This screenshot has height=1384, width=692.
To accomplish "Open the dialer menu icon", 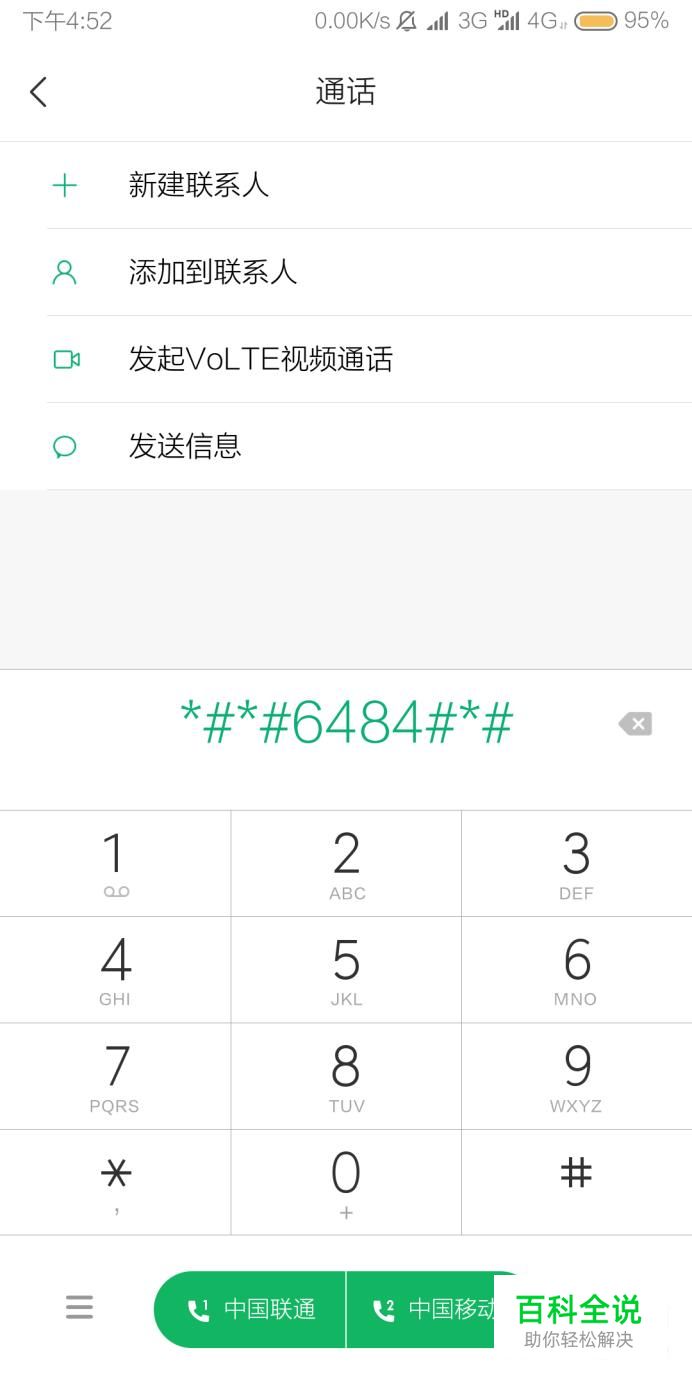I will (80, 1307).
